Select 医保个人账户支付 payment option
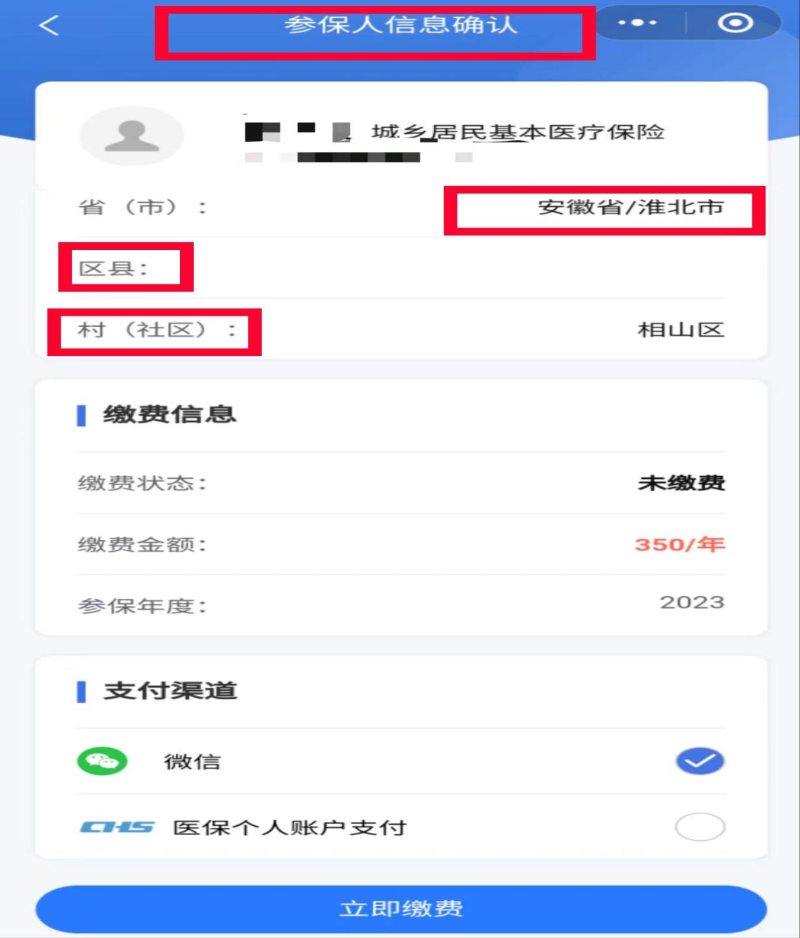The height and width of the screenshot is (938, 800). (x=700, y=828)
